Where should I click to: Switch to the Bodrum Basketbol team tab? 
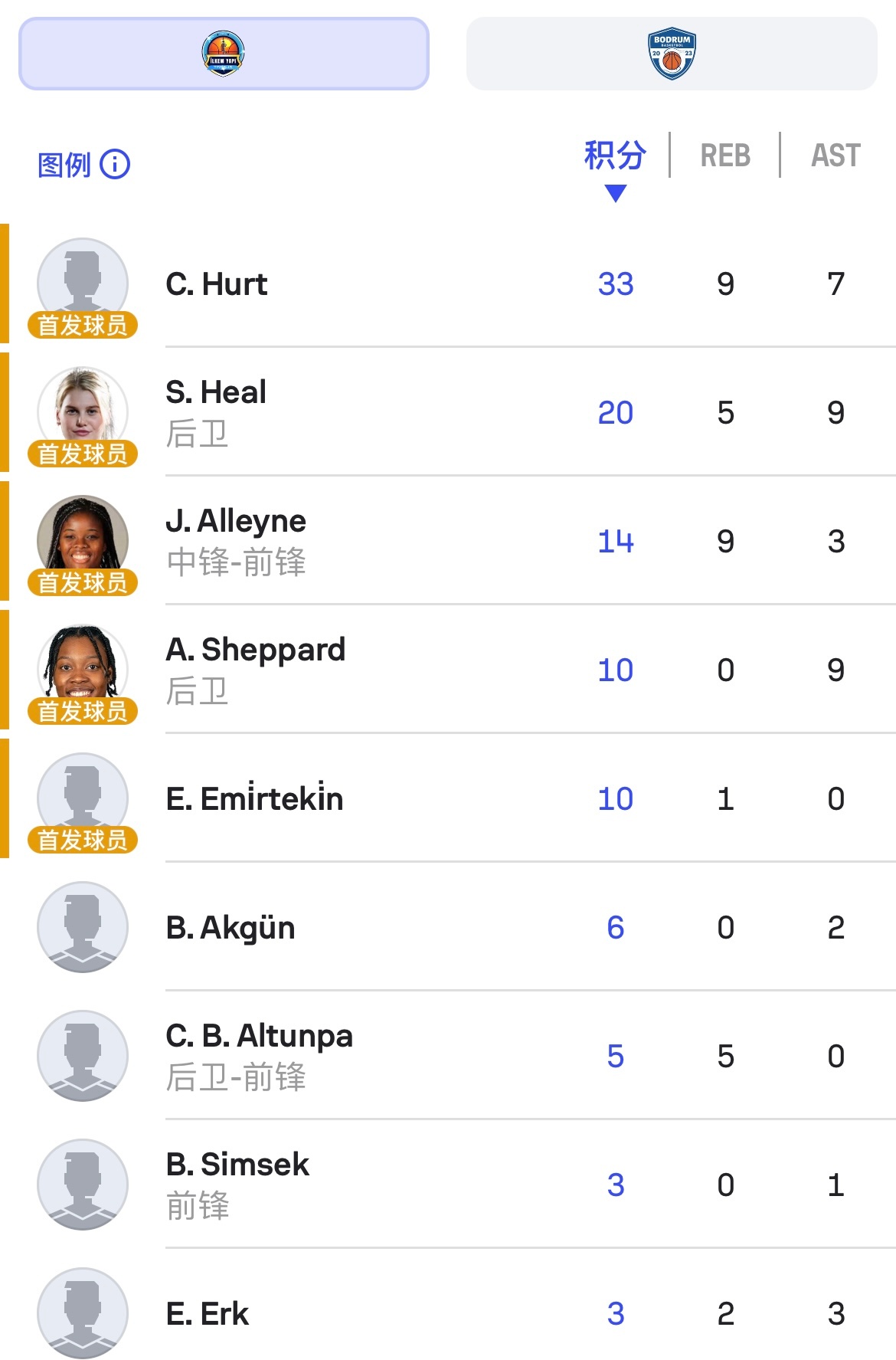click(x=672, y=54)
